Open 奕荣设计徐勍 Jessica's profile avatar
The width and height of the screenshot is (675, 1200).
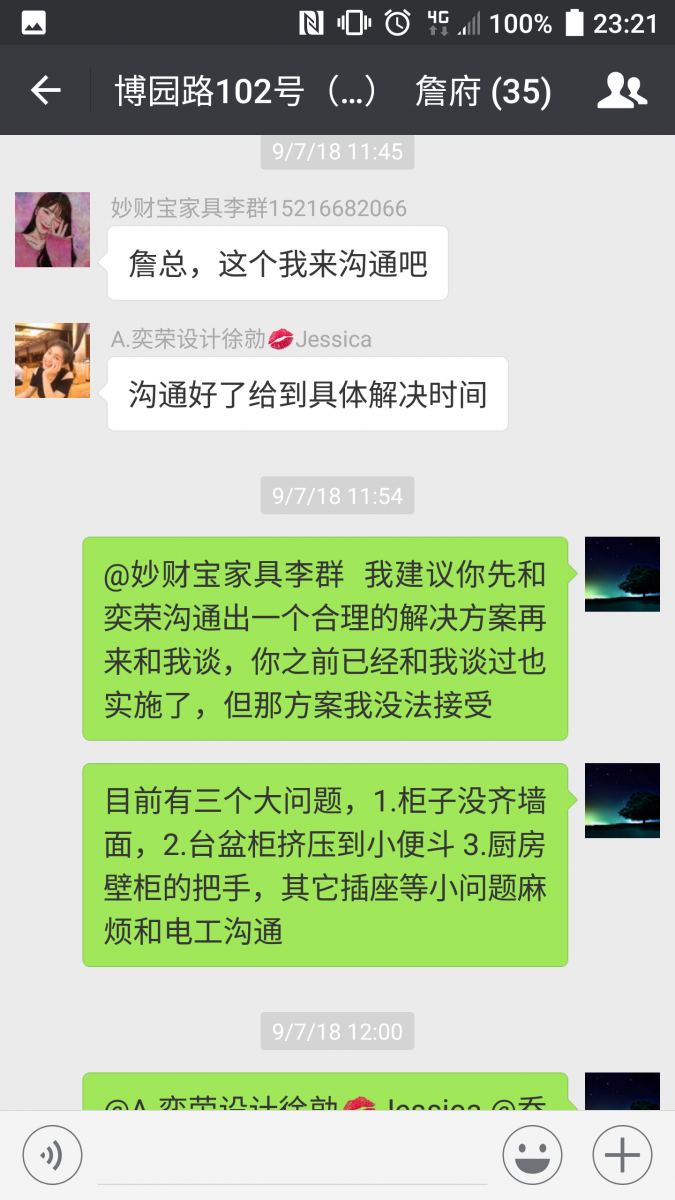pos(52,360)
